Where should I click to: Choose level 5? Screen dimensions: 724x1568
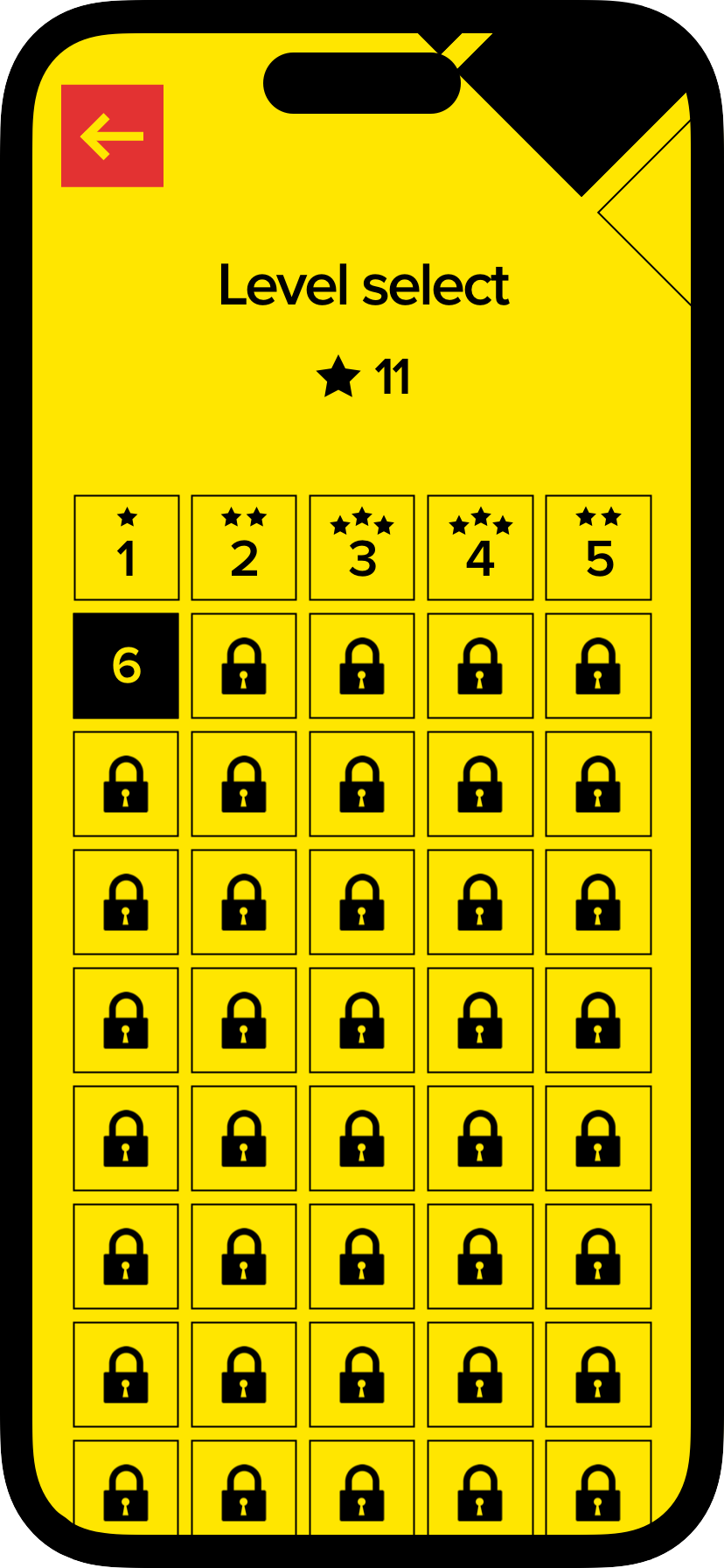coord(598,548)
